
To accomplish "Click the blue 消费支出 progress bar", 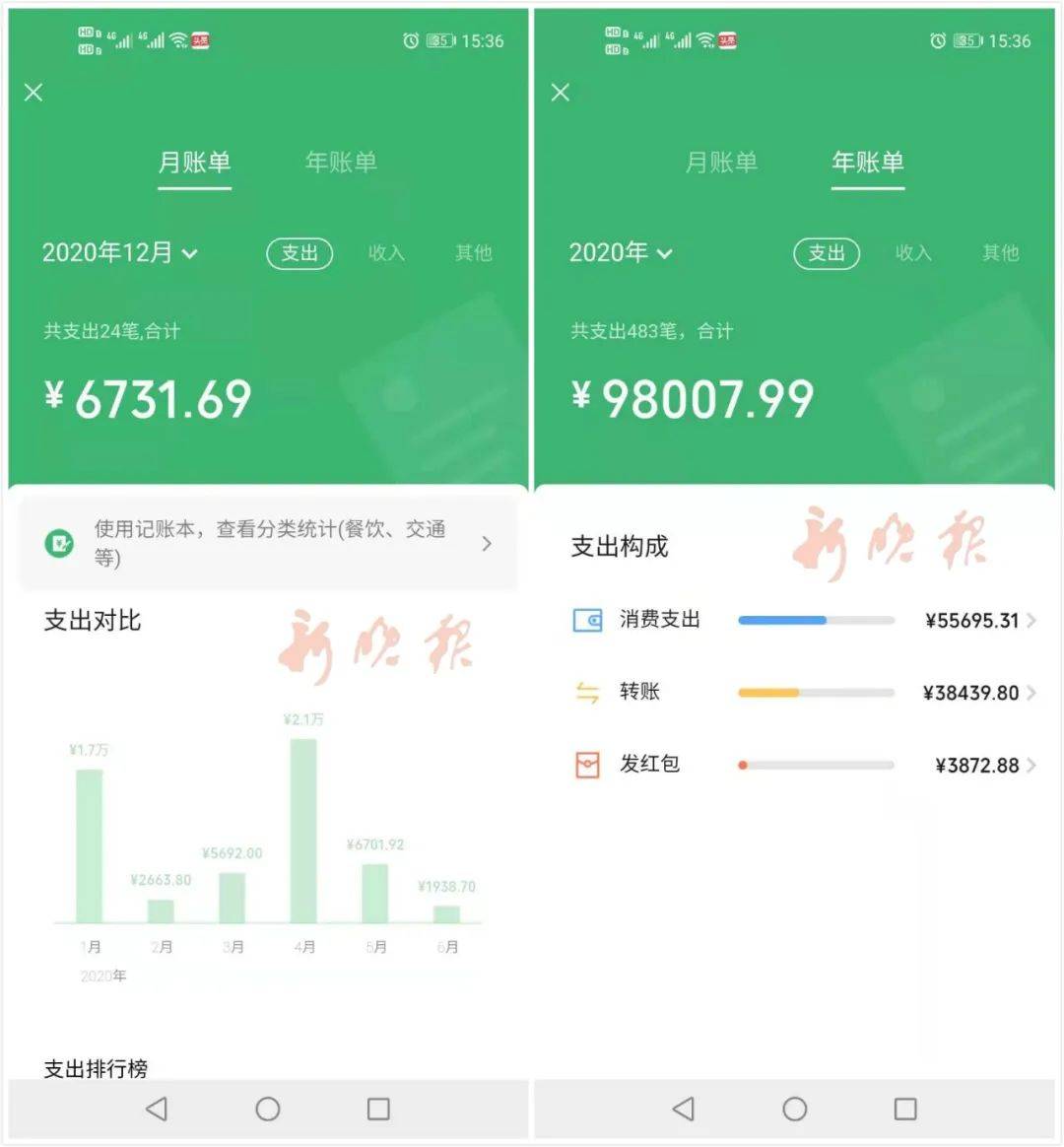I will coord(781,620).
